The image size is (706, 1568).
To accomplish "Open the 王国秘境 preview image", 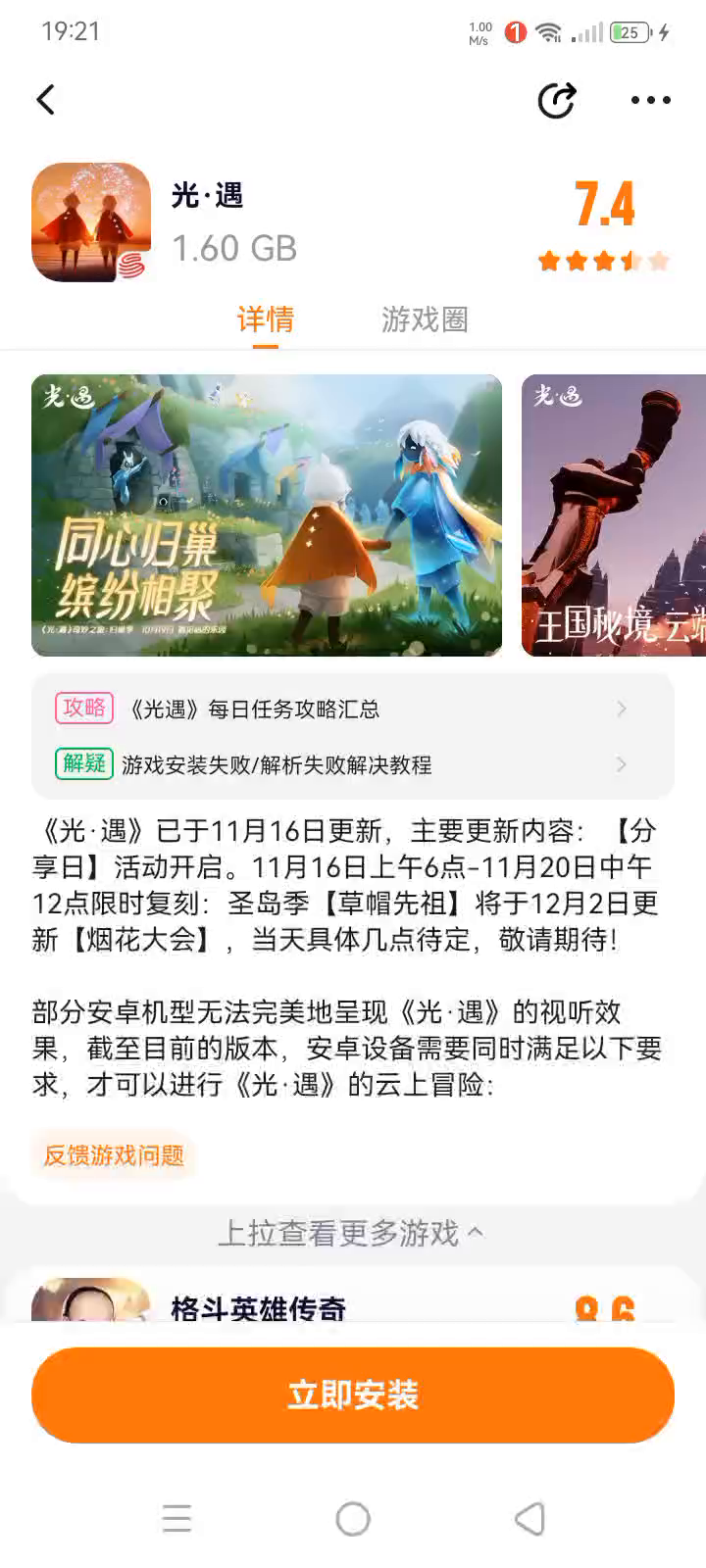I will (614, 515).
